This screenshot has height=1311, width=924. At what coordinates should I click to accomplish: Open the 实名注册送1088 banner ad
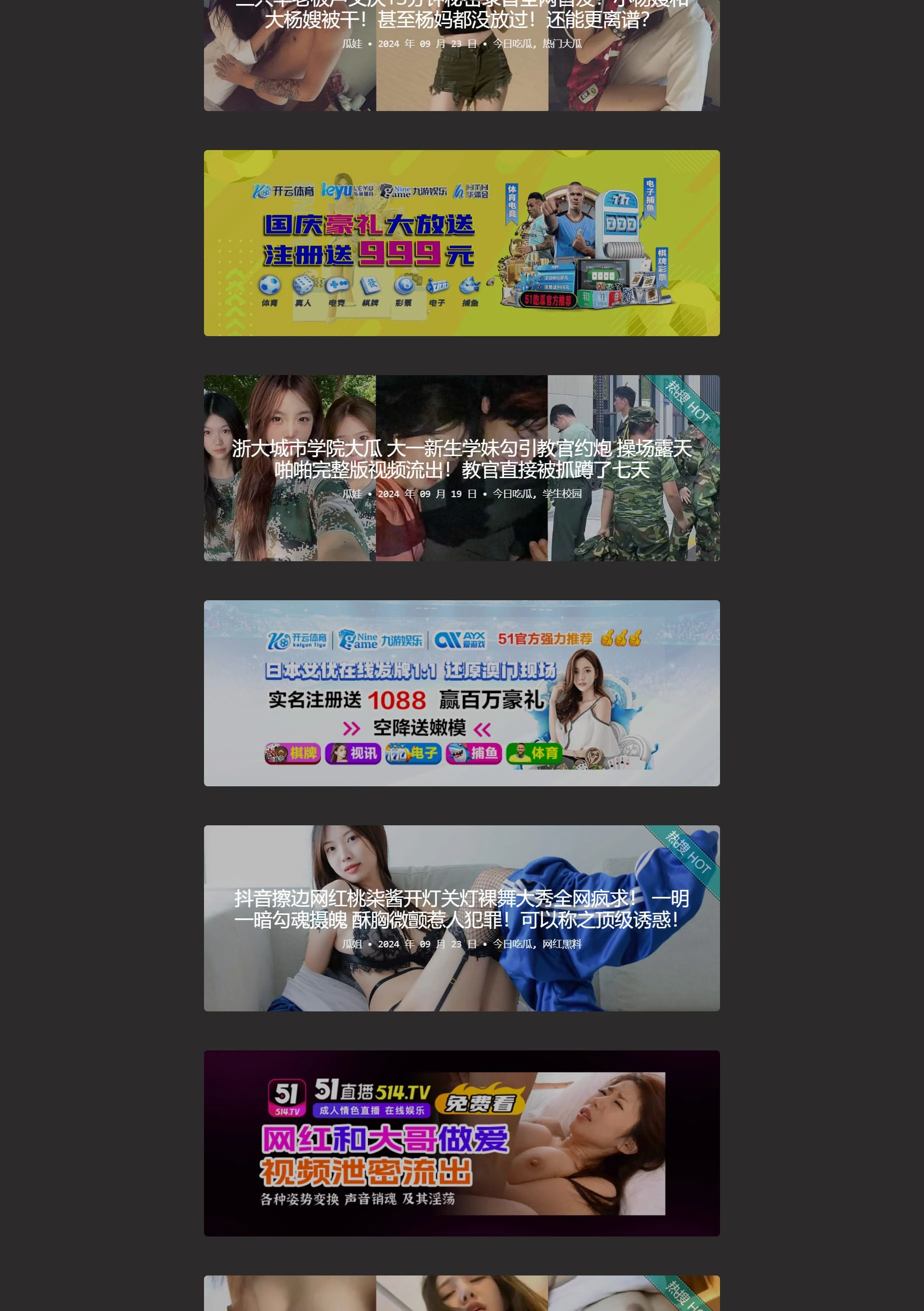click(x=461, y=693)
